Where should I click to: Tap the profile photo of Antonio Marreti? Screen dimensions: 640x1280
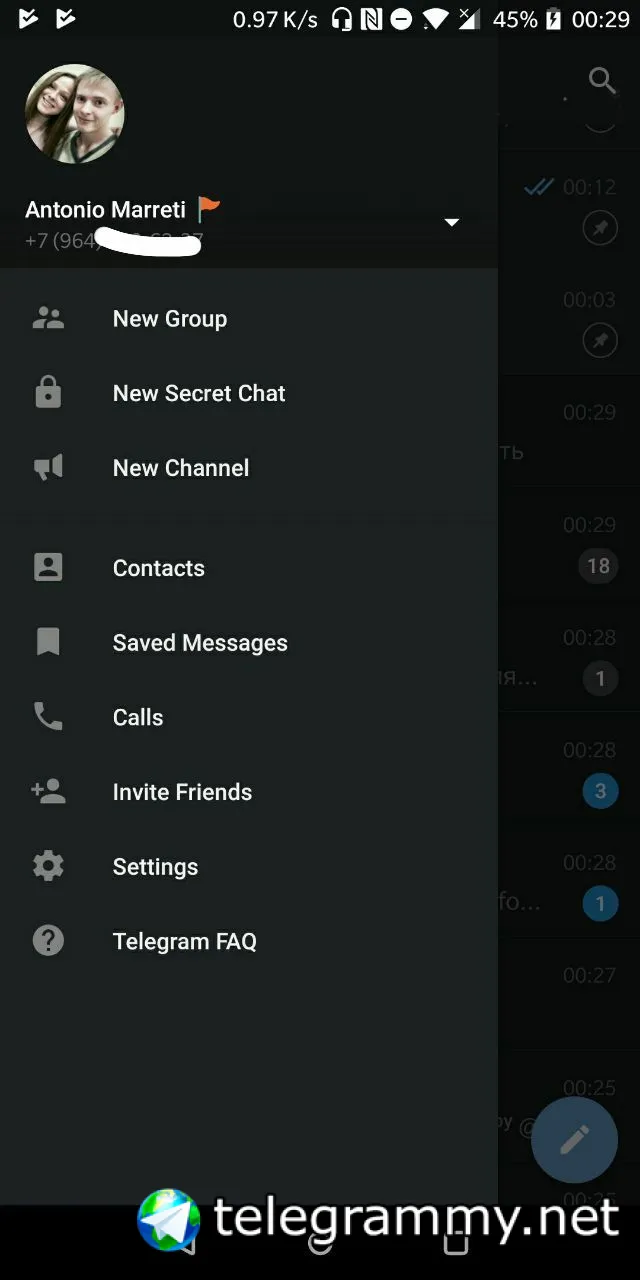pos(75,114)
